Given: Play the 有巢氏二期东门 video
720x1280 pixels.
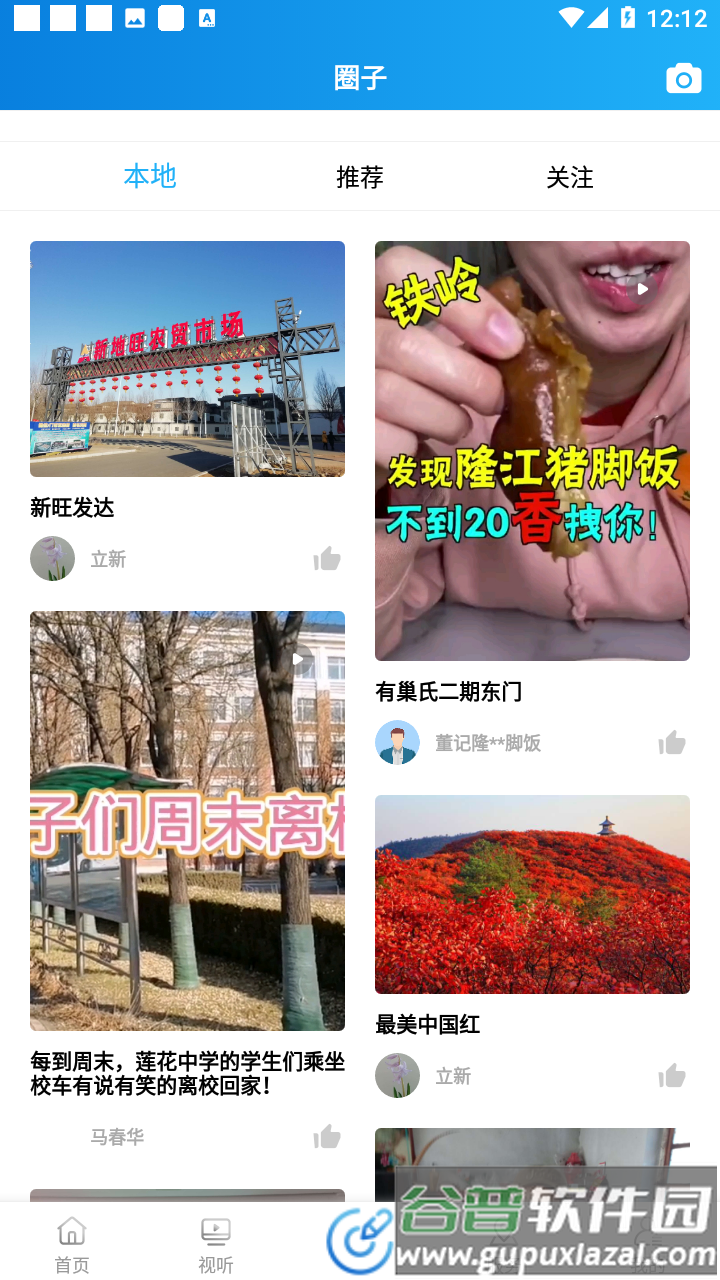Looking at the screenshot, I should pos(532,450).
